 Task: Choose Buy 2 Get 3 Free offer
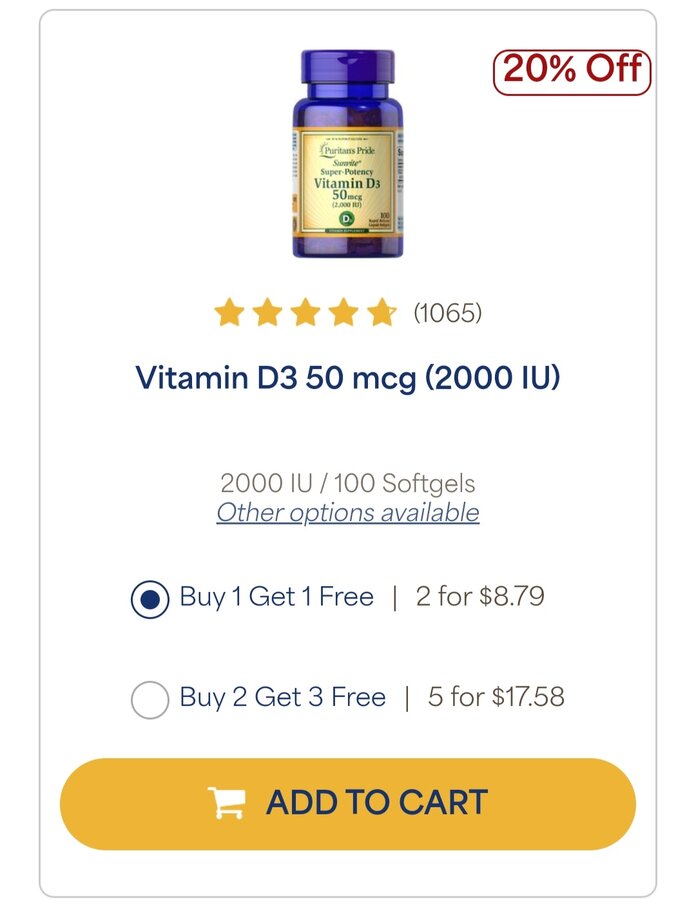(x=150, y=699)
